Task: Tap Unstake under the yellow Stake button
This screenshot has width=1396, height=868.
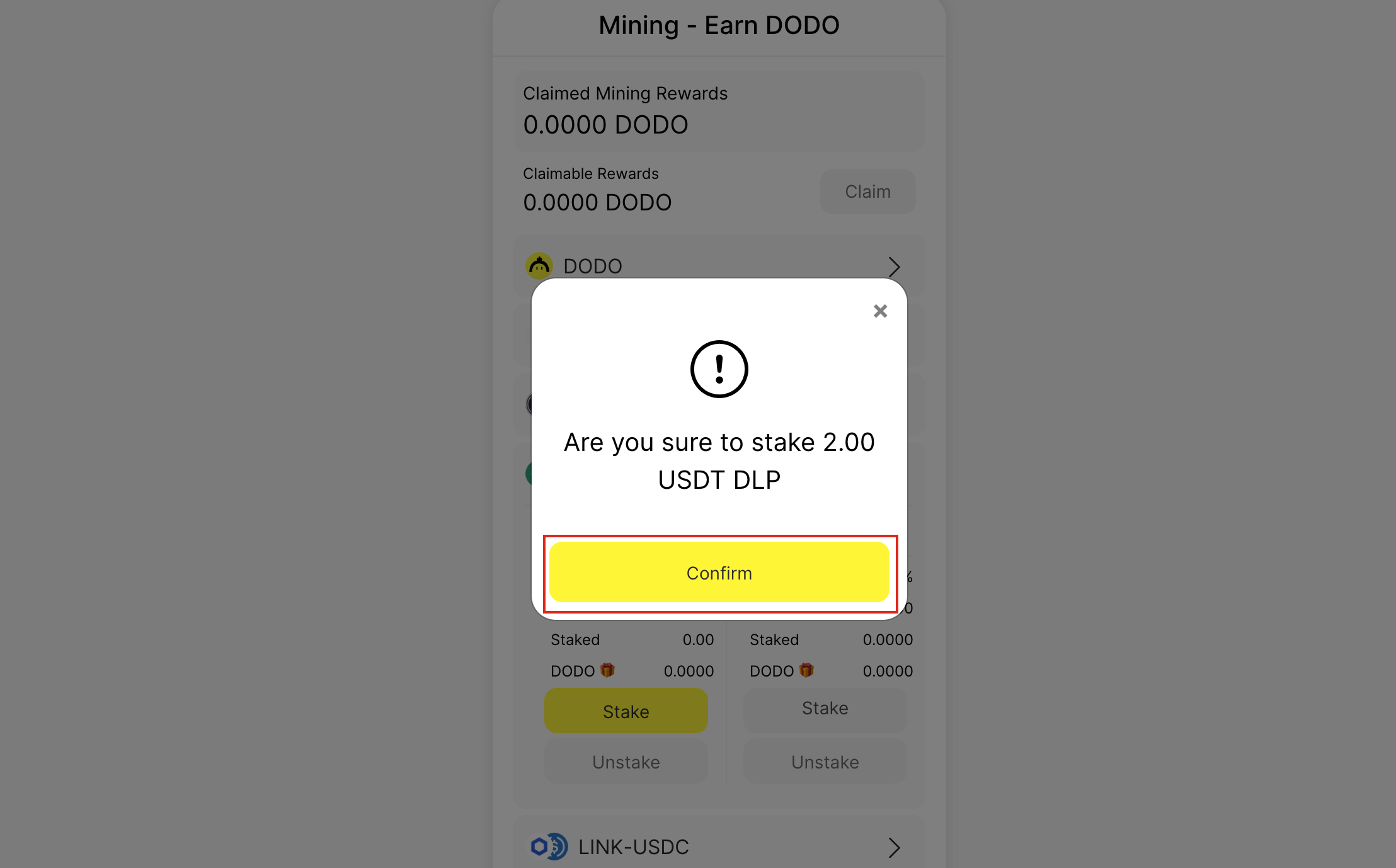Action: [626, 762]
